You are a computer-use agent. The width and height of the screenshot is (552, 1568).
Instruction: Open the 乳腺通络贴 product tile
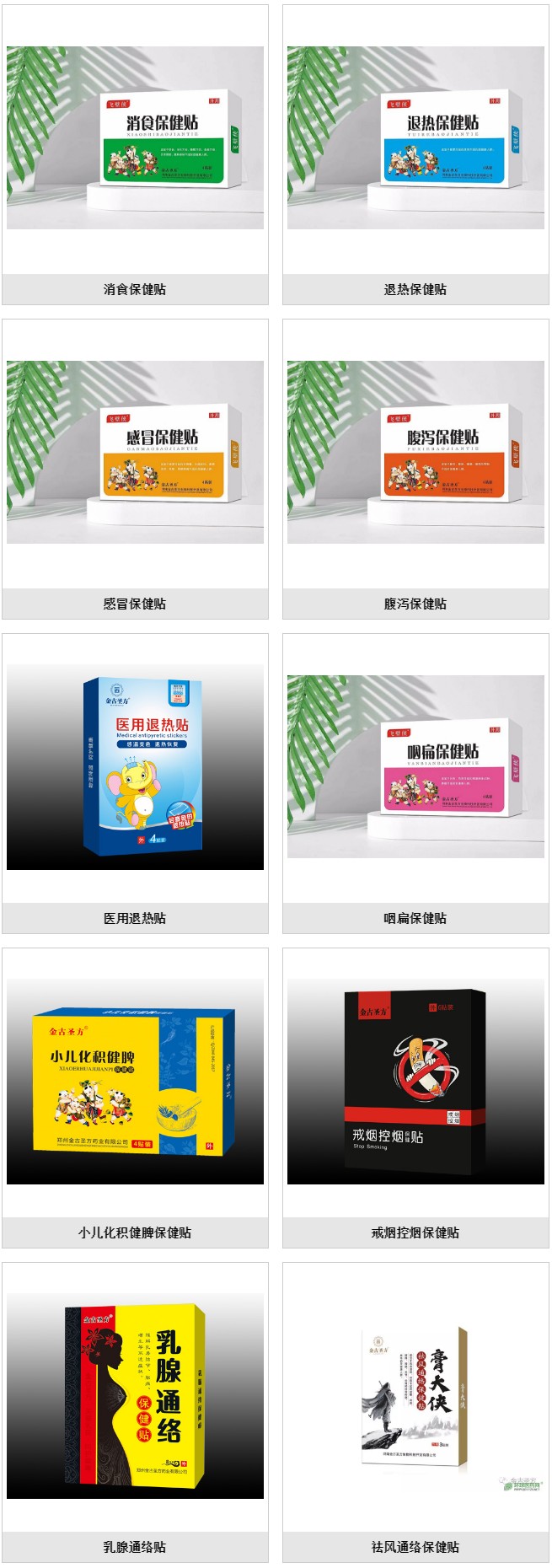[135, 1396]
